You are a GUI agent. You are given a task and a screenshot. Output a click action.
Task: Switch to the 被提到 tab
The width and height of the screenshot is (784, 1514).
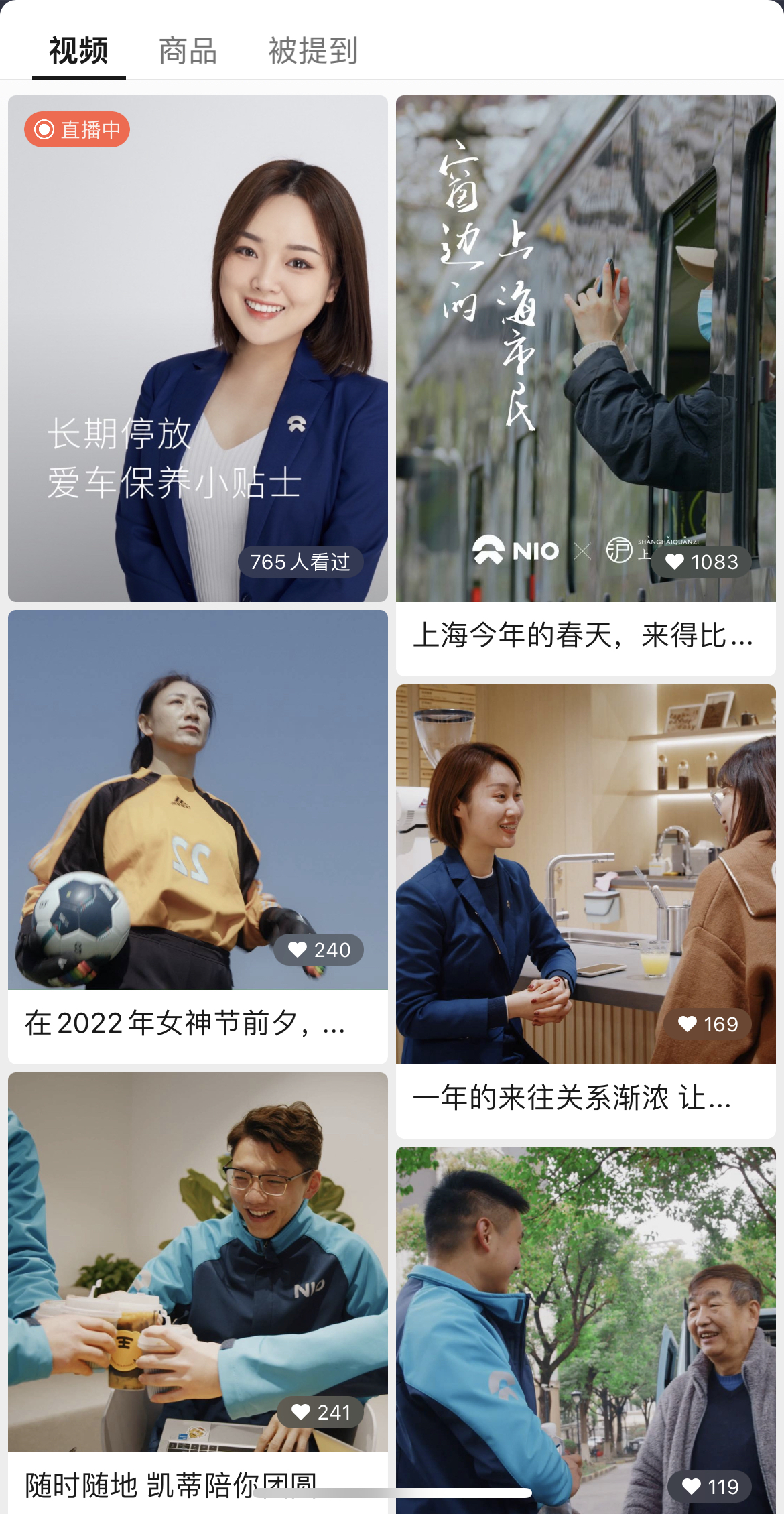pos(313,50)
